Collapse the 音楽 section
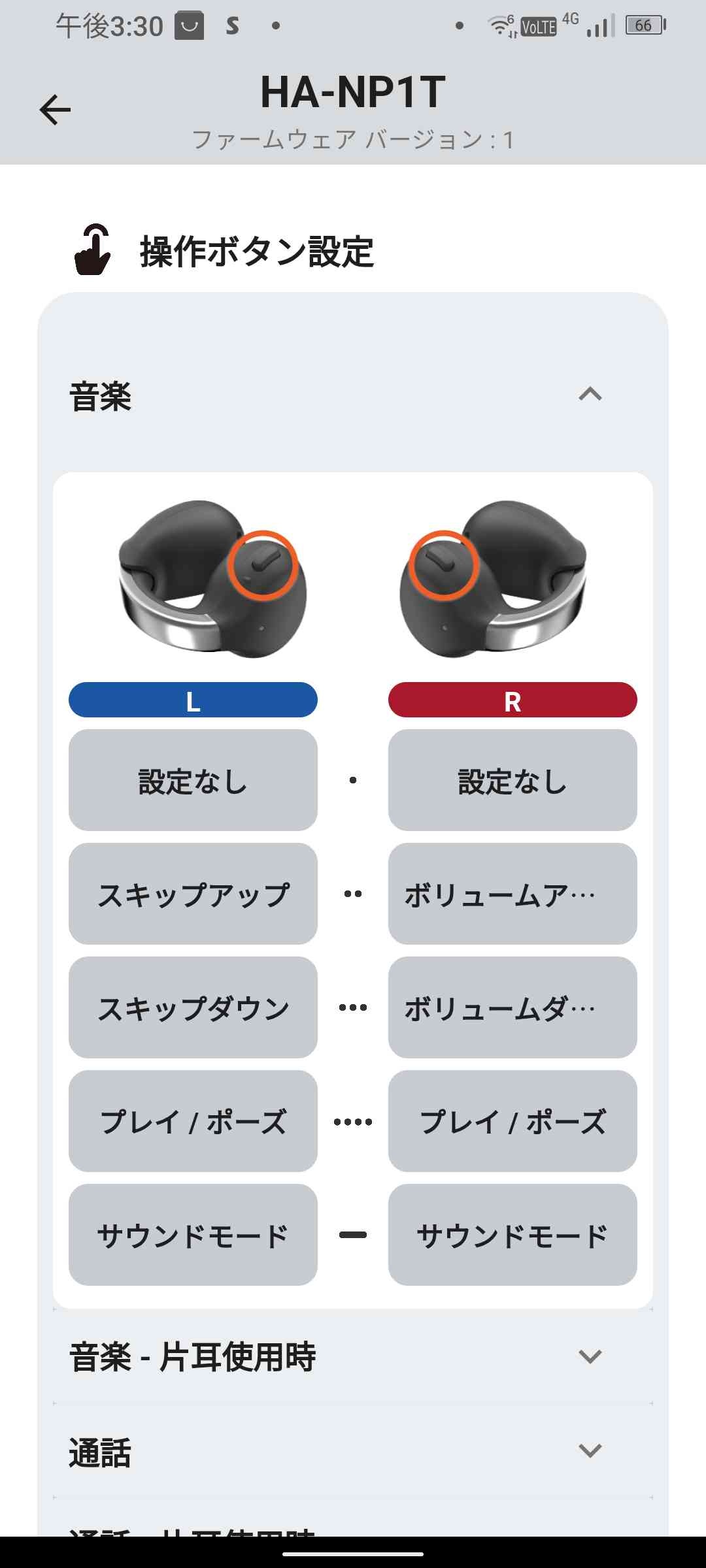This screenshot has height=1568, width=706. click(590, 395)
